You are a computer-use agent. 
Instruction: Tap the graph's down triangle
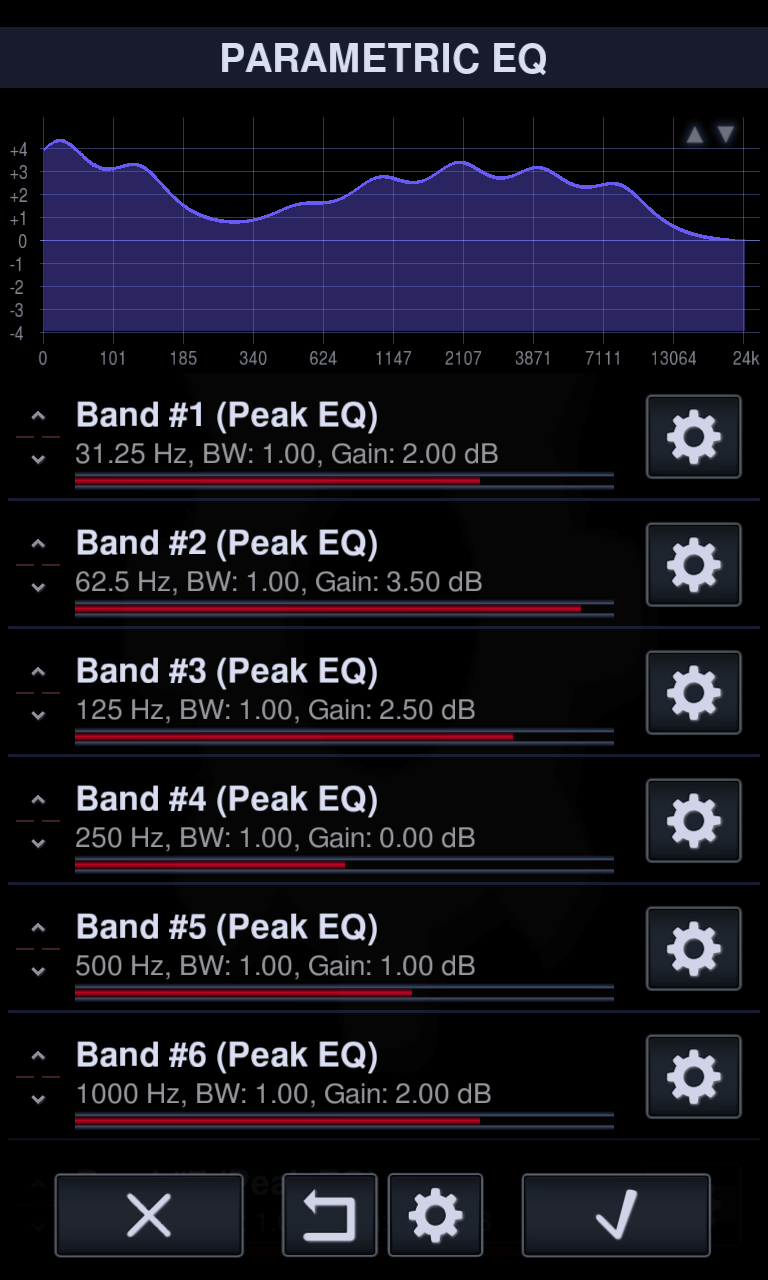[x=726, y=135]
